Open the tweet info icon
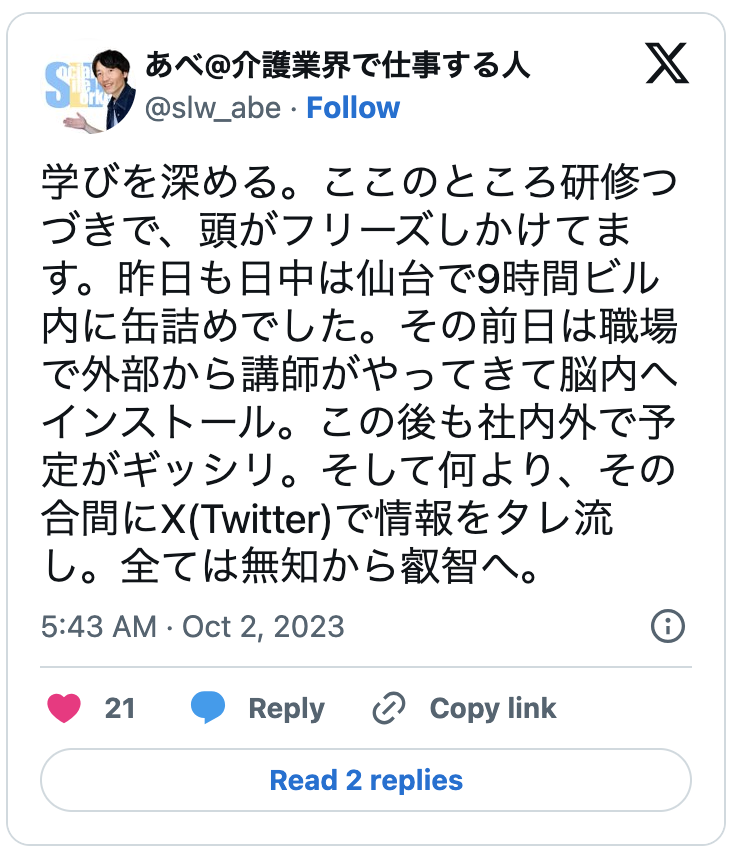This screenshot has height=854, width=734. [667, 627]
